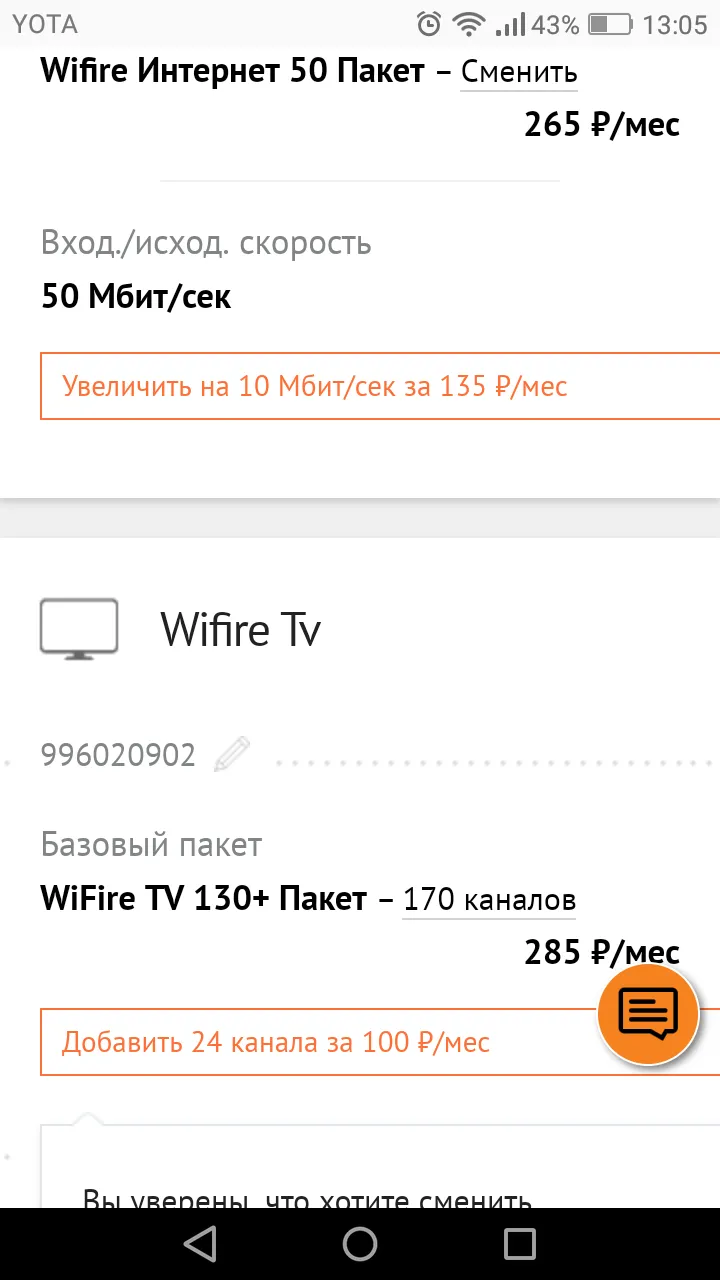
Task: Go back with the system back button
Action: [x=200, y=1244]
